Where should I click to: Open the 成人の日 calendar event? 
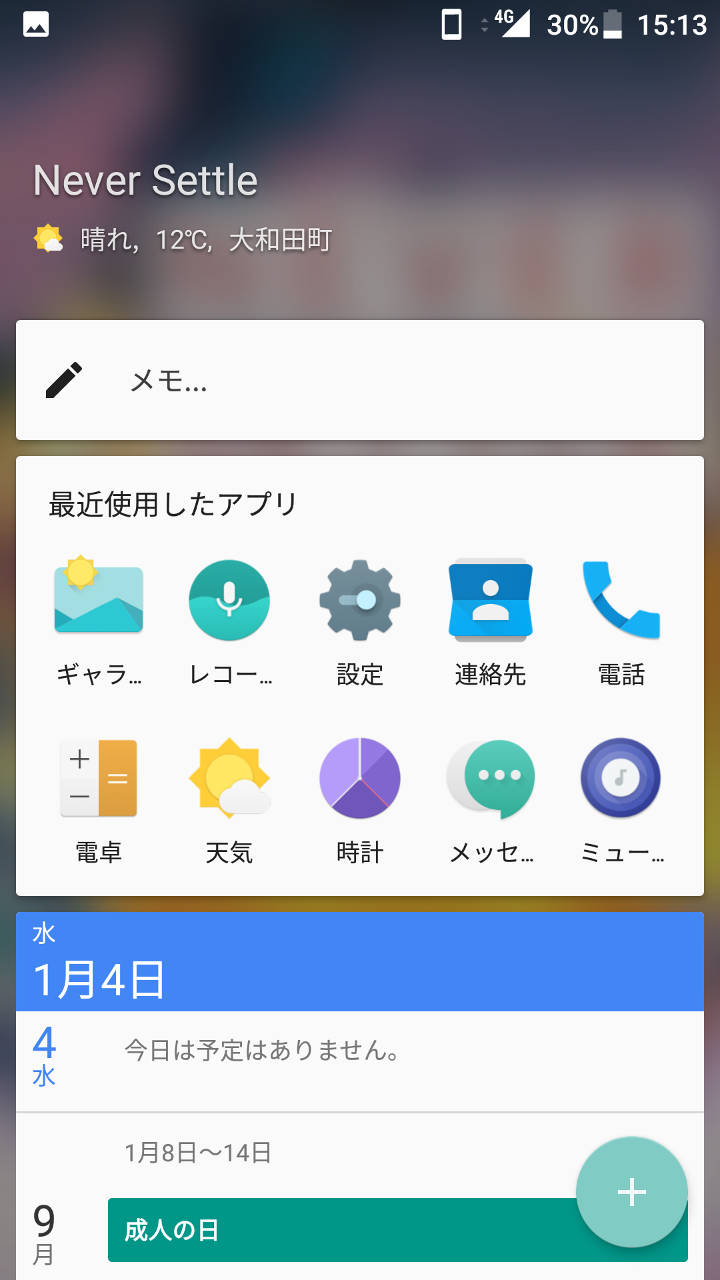point(340,1230)
